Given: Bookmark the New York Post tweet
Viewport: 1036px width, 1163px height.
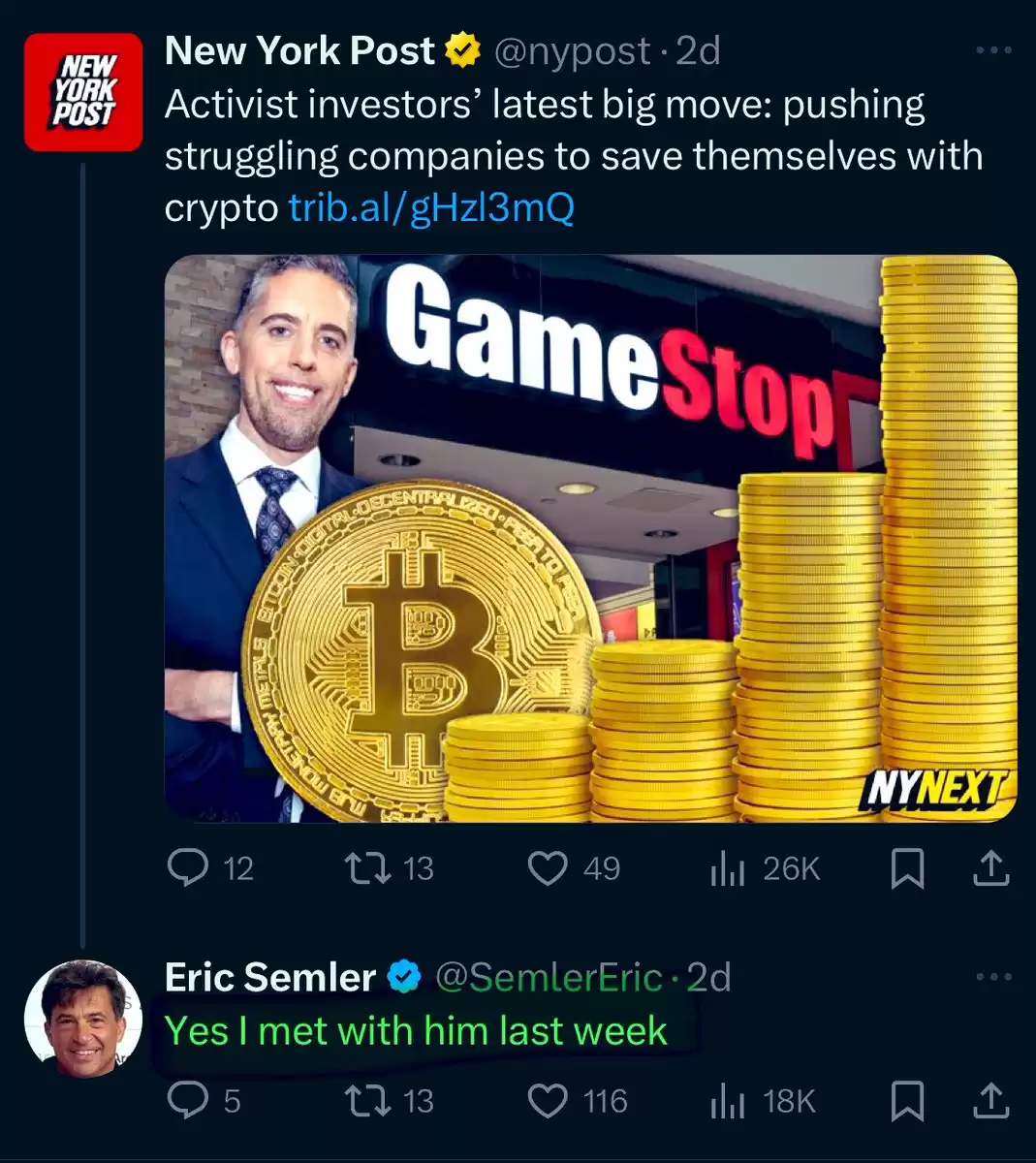Looking at the screenshot, I should [906, 868].
